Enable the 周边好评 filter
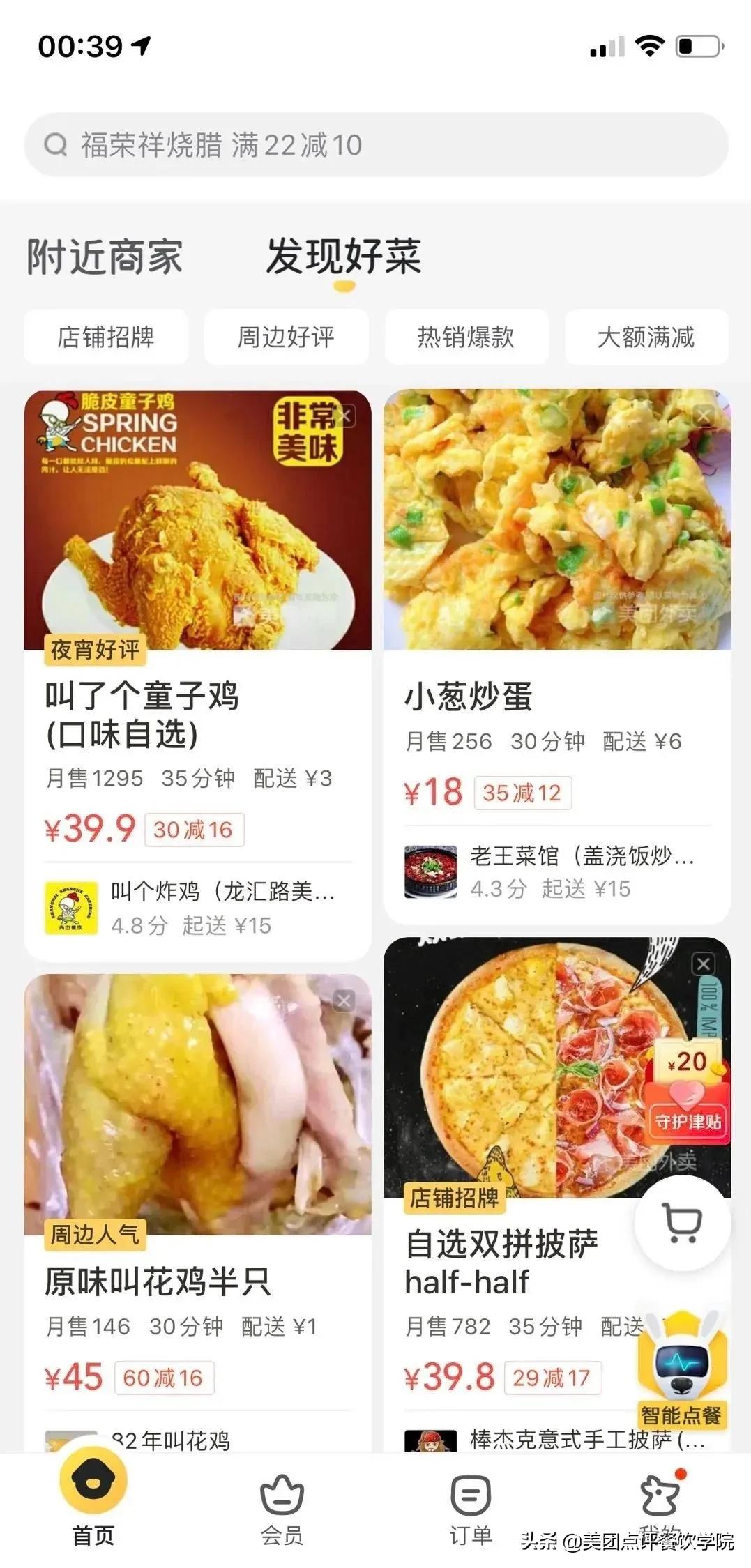Screen dimensions: 751x1568 coord(286,337)
